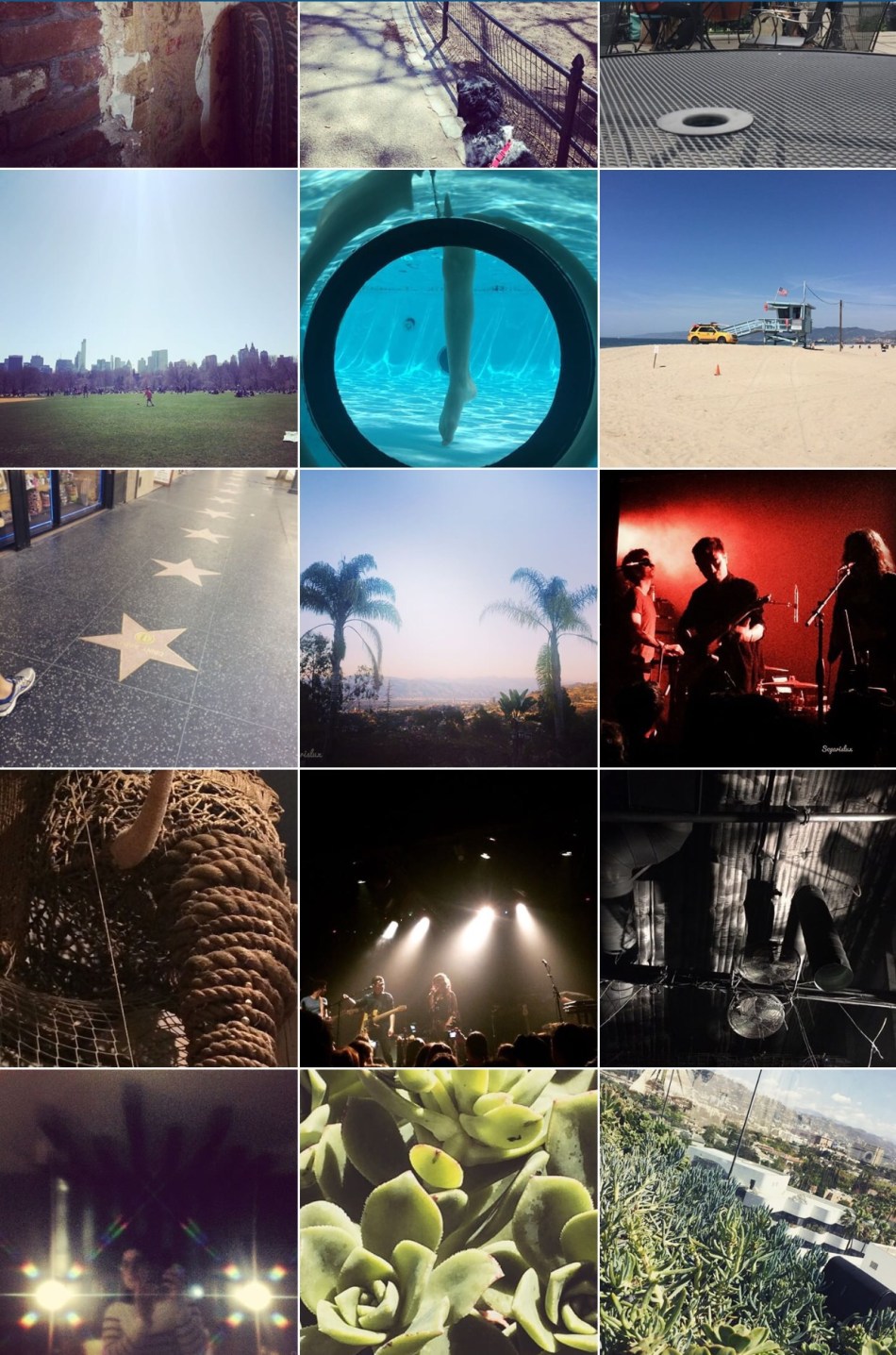The width and height of the screenshot is (896, 1355).
Task: View the black-and-white fan and ducts photo
Action: point(748,918)
